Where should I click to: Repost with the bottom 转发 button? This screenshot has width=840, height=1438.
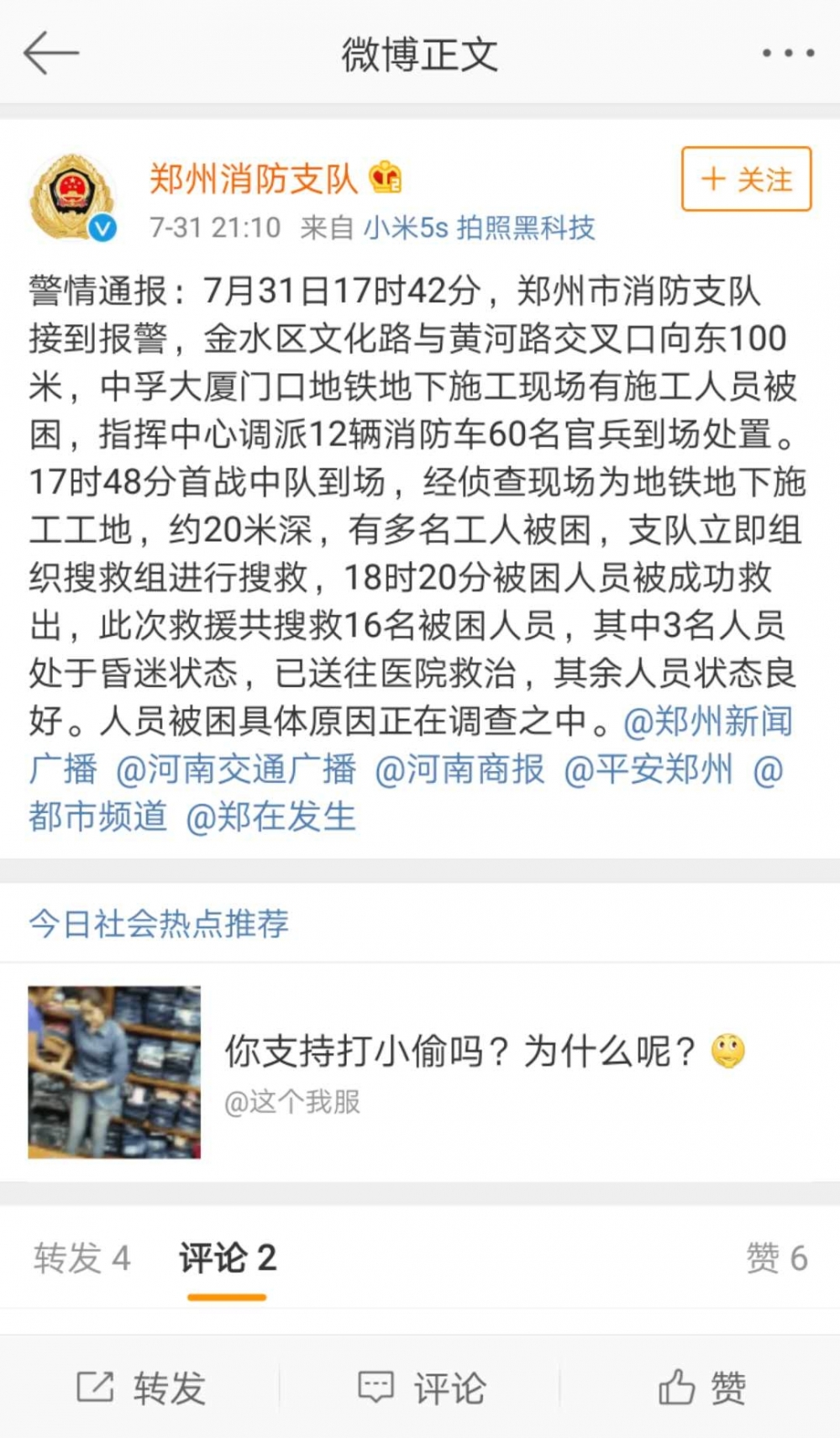pyautogui.click(x=140, y=1388)
